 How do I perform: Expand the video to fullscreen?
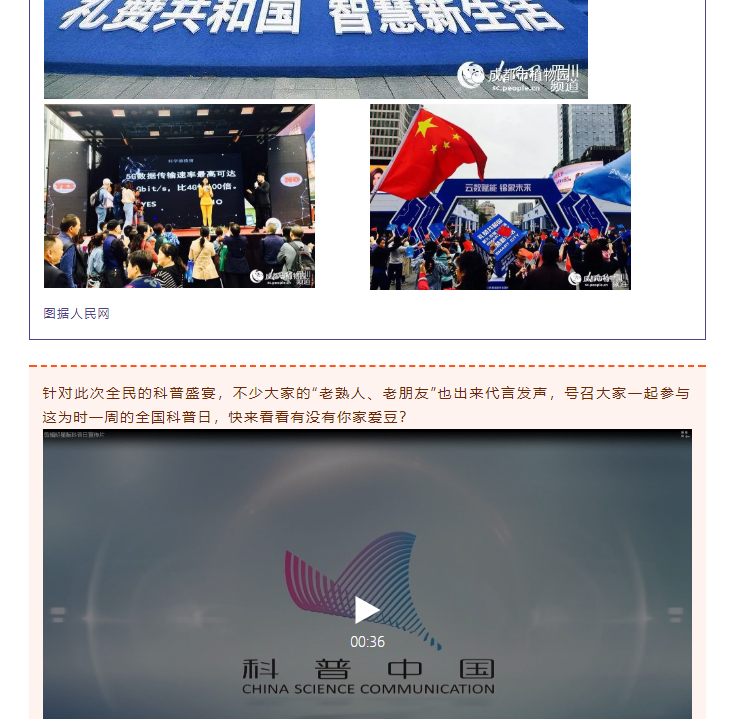[x=685, y=435]
